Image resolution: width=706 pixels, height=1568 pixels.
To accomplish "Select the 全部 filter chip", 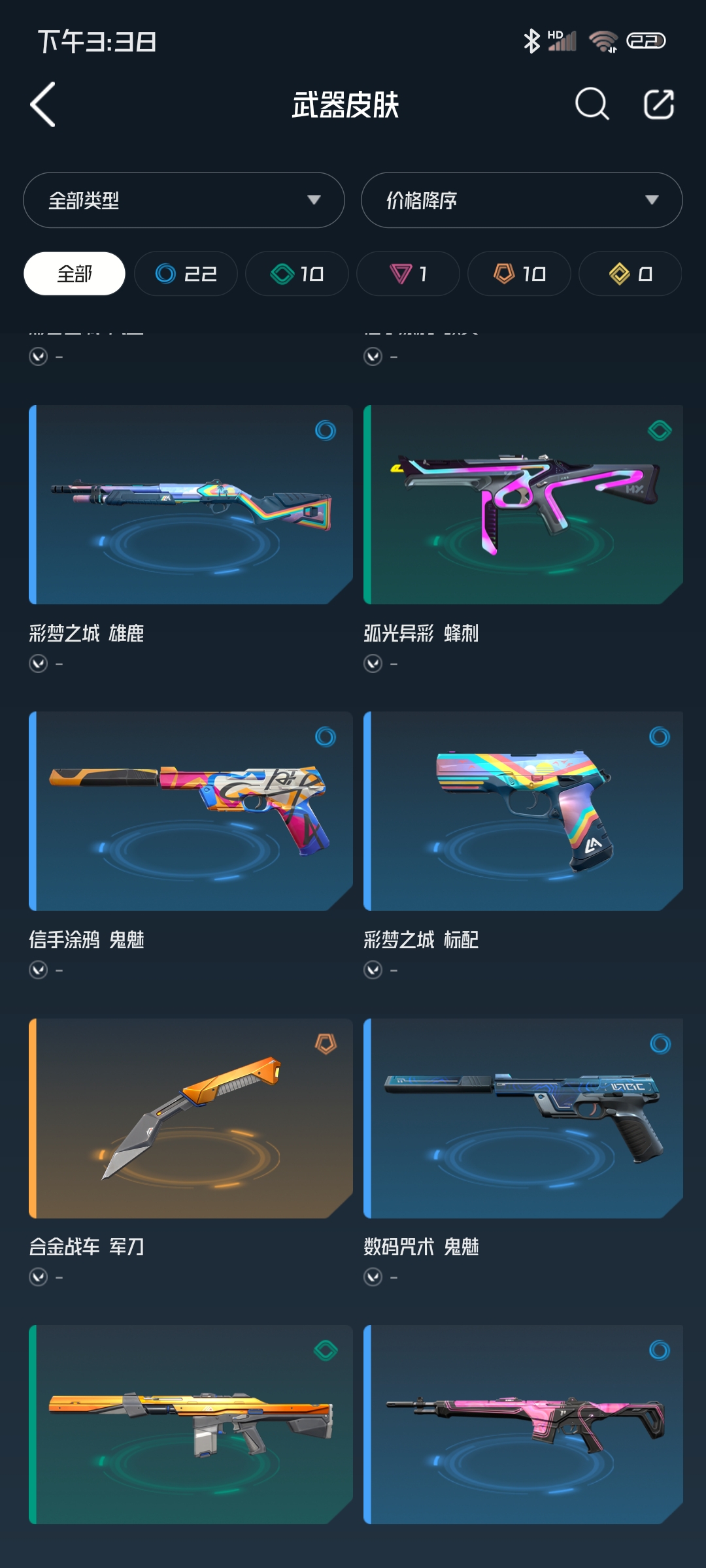I will point(75,274).
